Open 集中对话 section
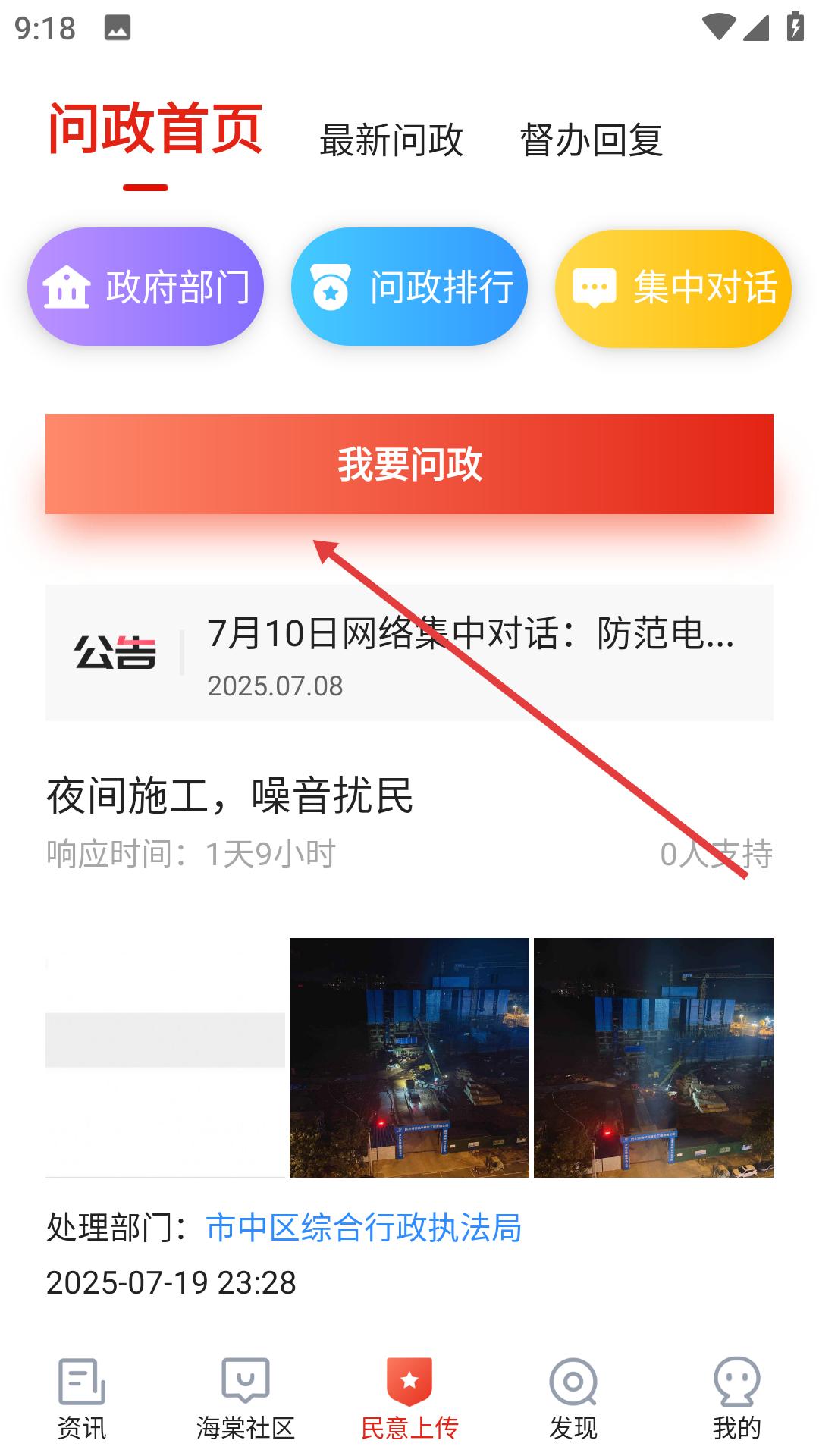819x1456 pixels. 673,288
